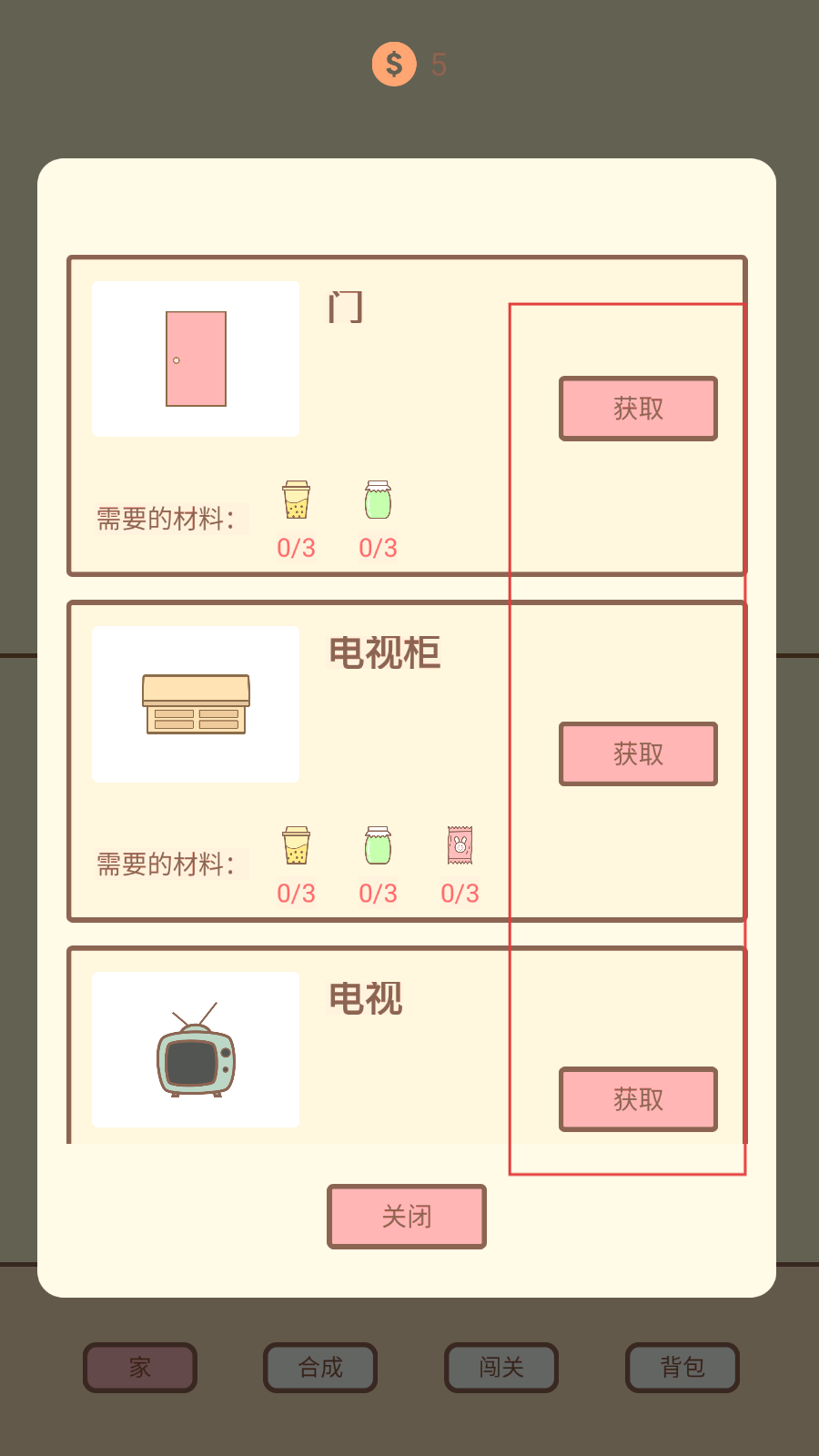Close the dialog with 关闭

407,1217
